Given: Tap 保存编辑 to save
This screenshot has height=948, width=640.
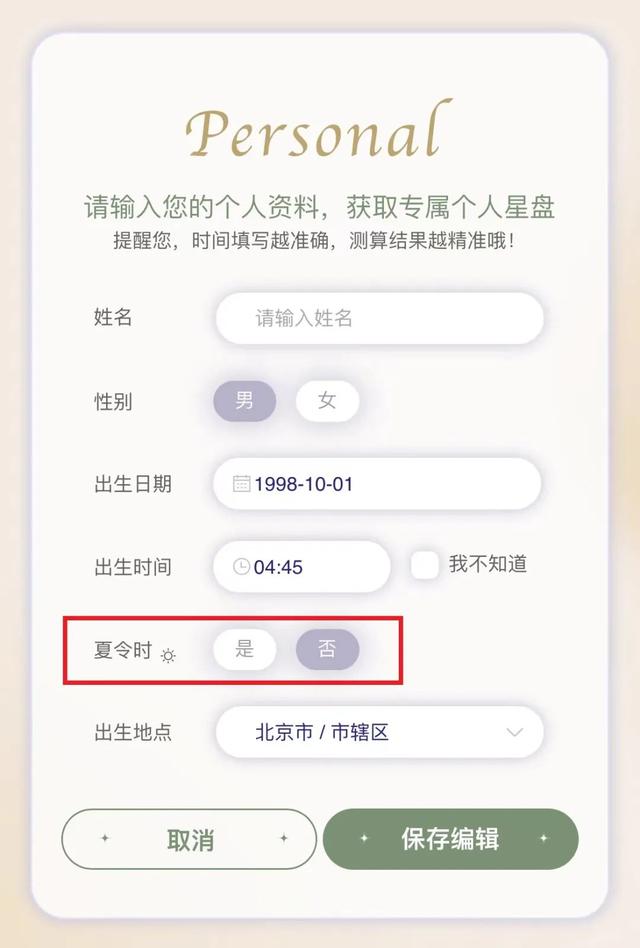Looking at the screenshot, I should pos(450,839).
